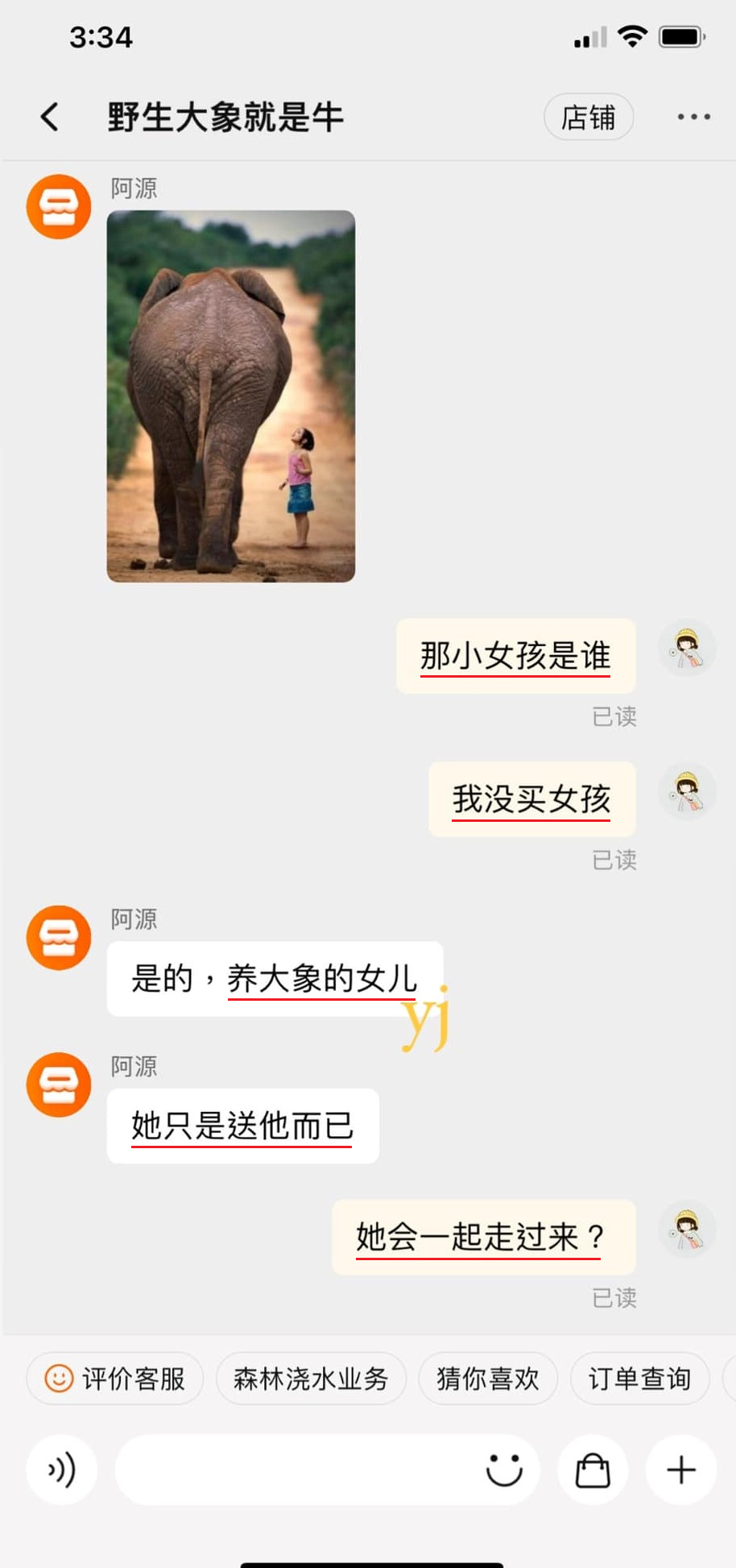This screenshot has width=736, height=1568.
Task: Check 订单查询 order lookup
Action: (x=639, y=1379)
